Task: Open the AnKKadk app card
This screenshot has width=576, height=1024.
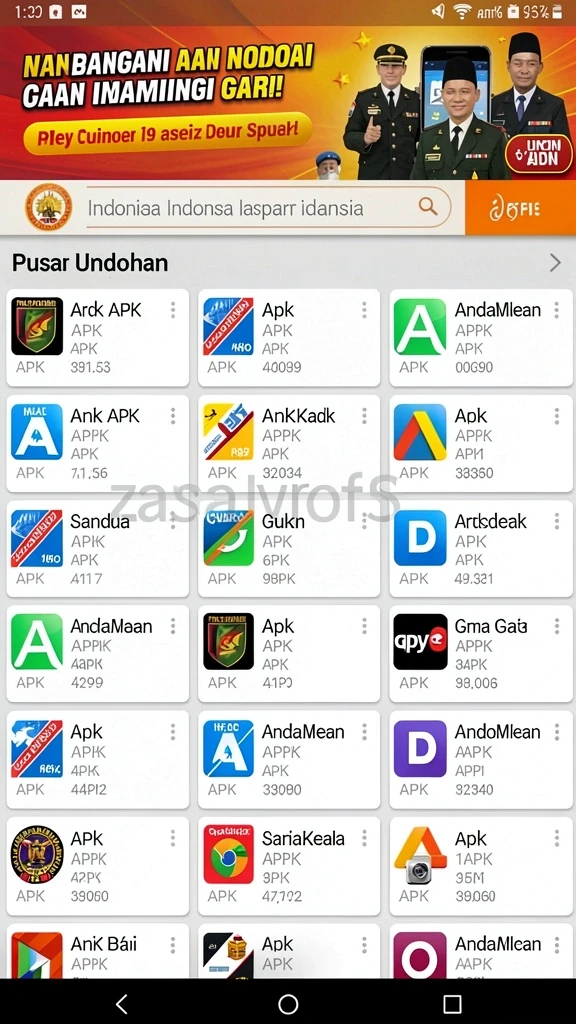Action: [x=289, y=443]
